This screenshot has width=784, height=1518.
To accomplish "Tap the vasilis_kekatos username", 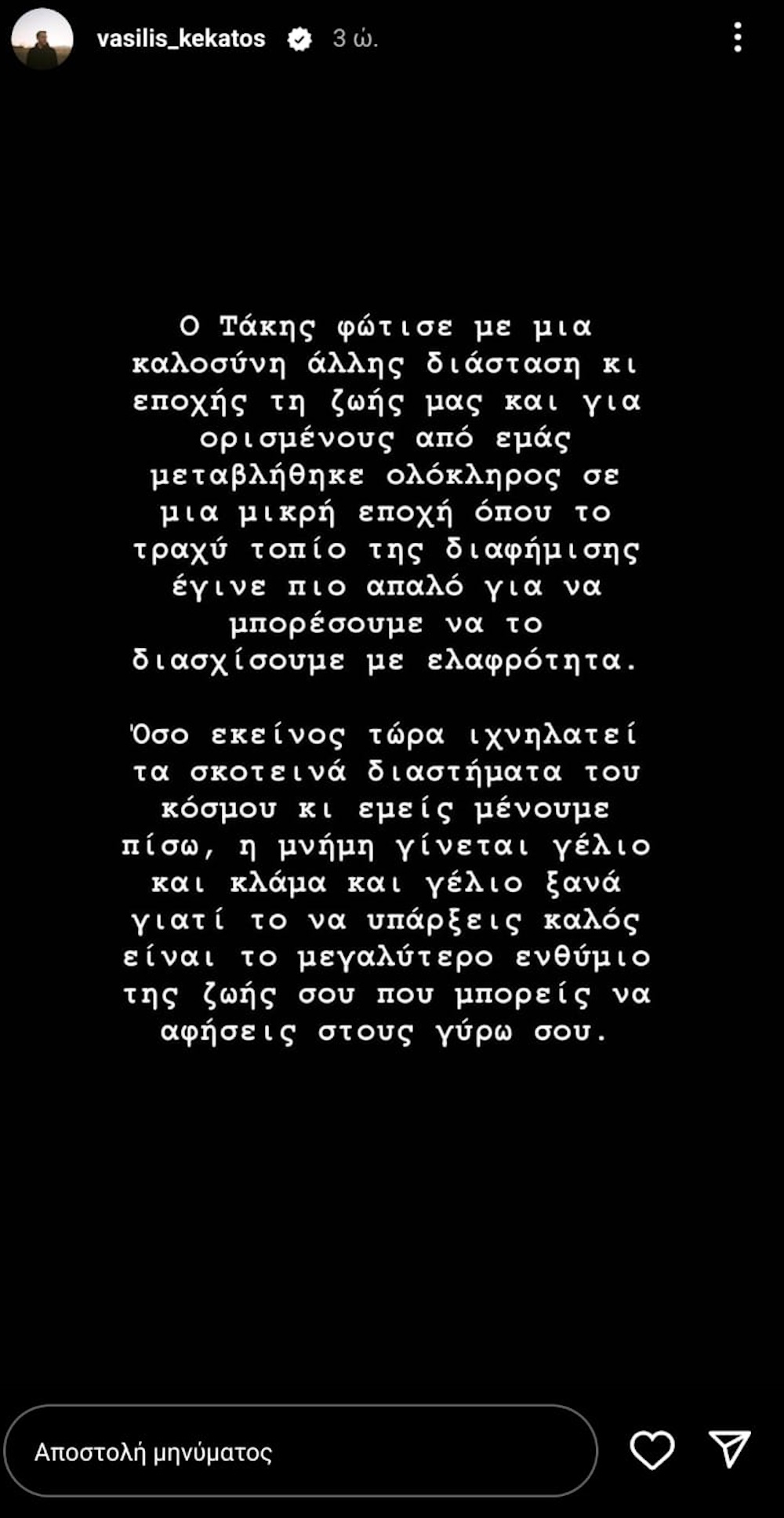I will click(181, 38).
